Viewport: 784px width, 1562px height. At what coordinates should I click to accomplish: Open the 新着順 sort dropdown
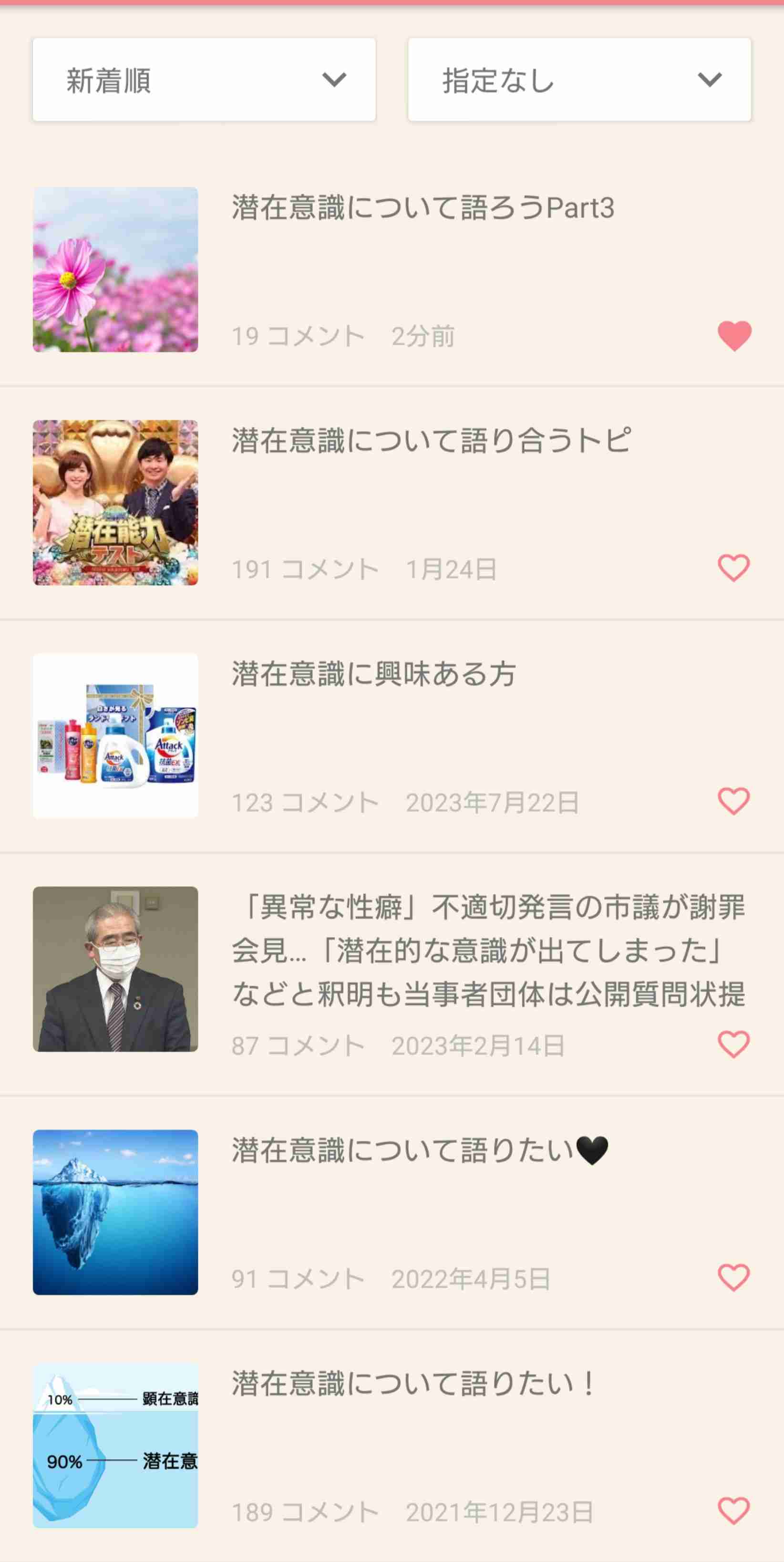(x=204, y=80)
